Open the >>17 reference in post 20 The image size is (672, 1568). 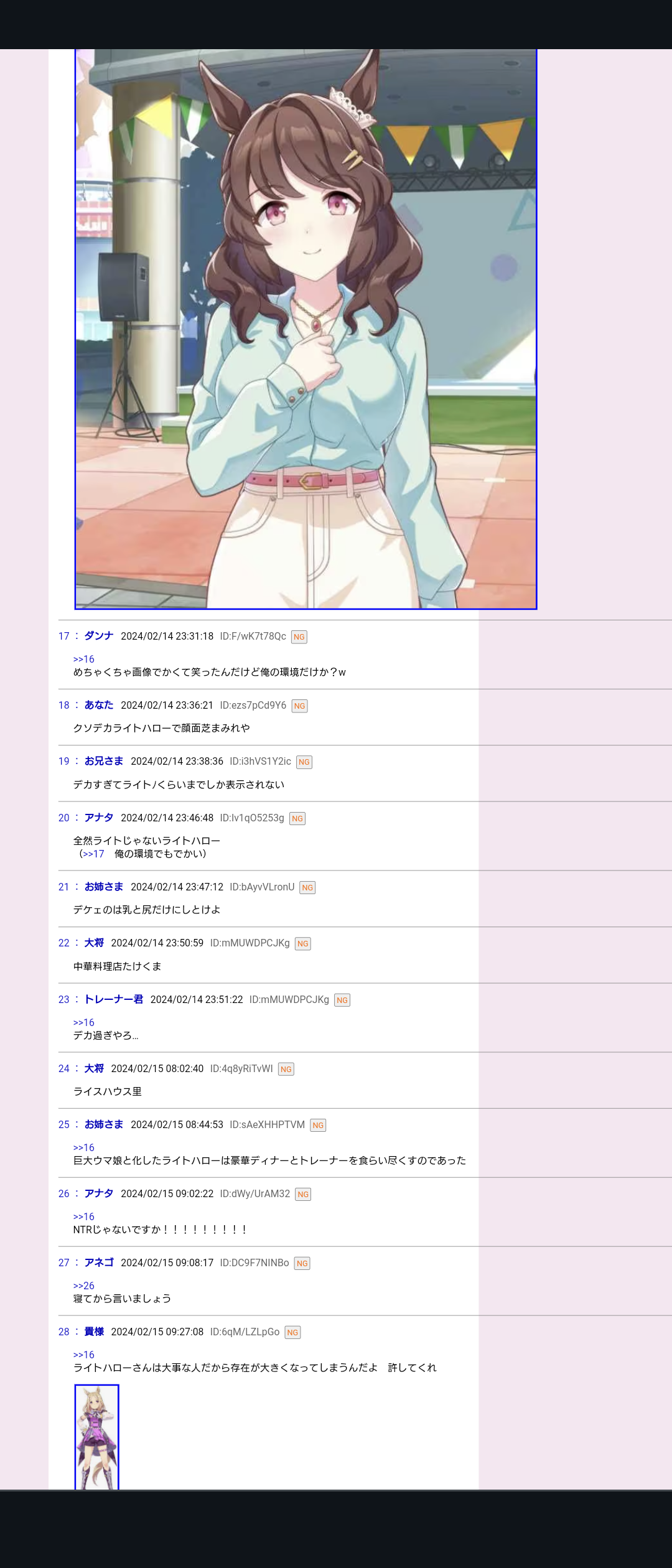coord(94,854)
